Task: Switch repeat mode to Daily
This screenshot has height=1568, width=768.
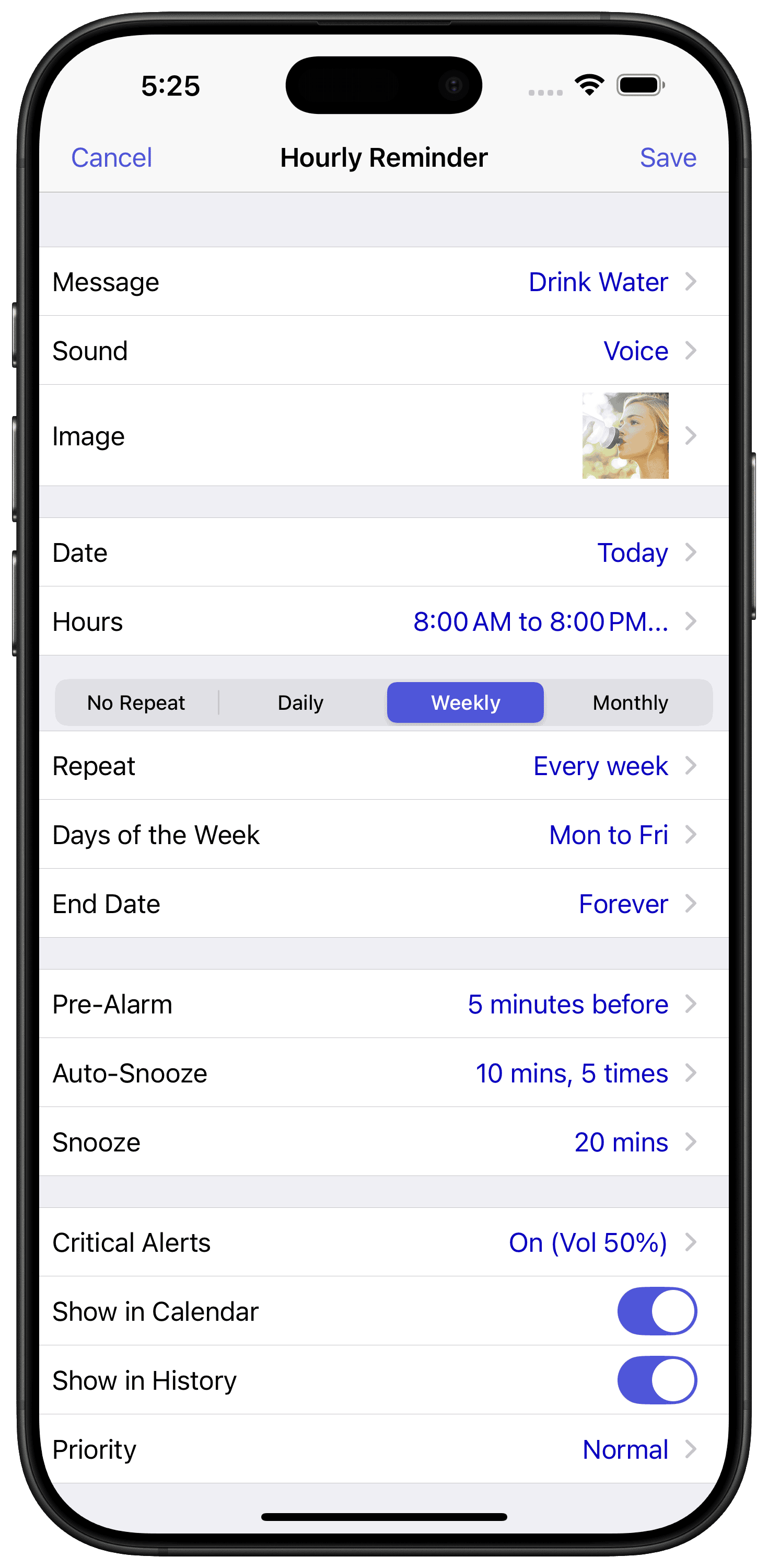Action: click(300, 702)
